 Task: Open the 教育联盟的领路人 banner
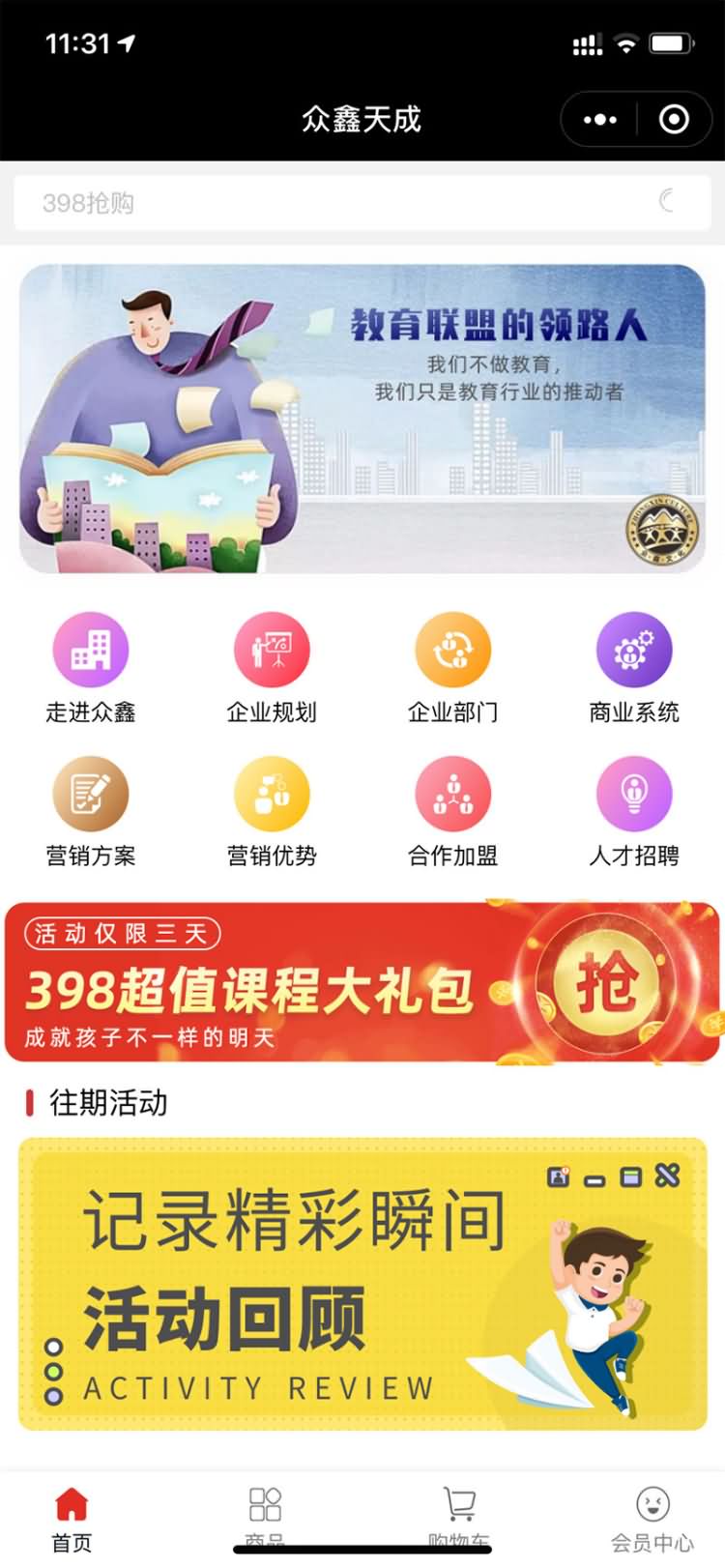pyautogui.click(x=362, y=419)
